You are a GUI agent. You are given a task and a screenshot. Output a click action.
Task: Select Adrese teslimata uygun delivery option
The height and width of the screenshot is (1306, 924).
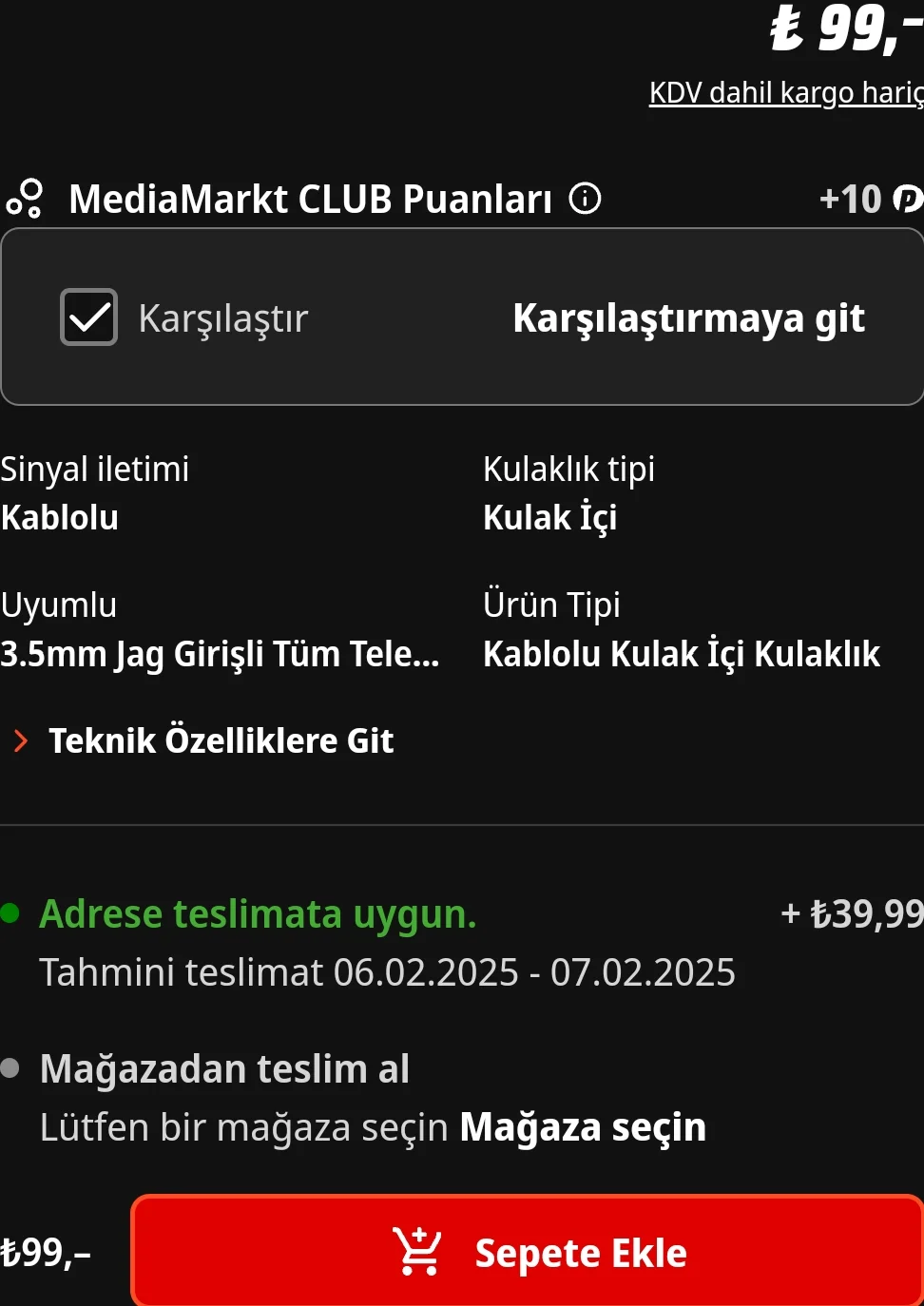[258, 914]
